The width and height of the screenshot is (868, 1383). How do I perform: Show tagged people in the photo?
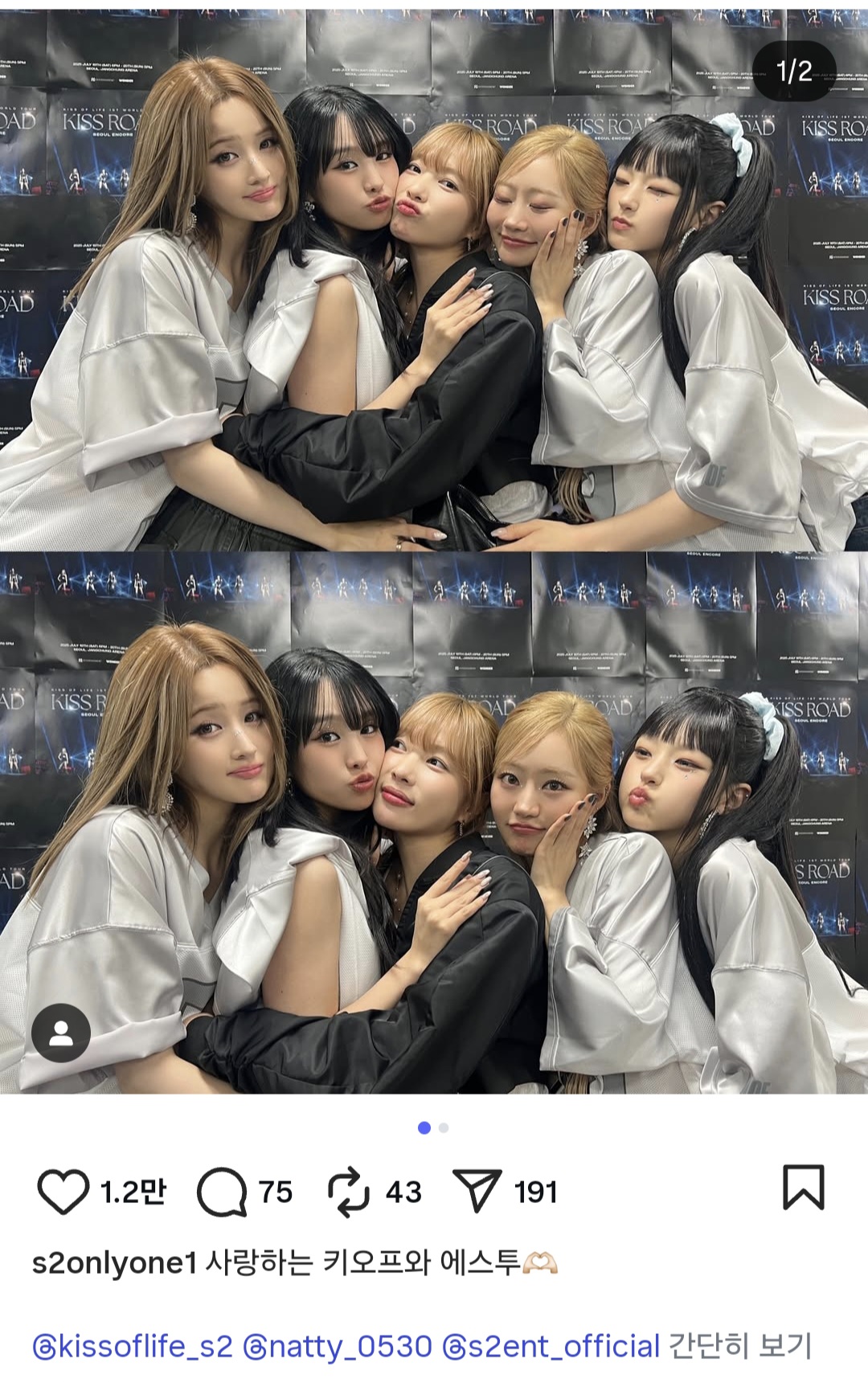[61, 1033]
